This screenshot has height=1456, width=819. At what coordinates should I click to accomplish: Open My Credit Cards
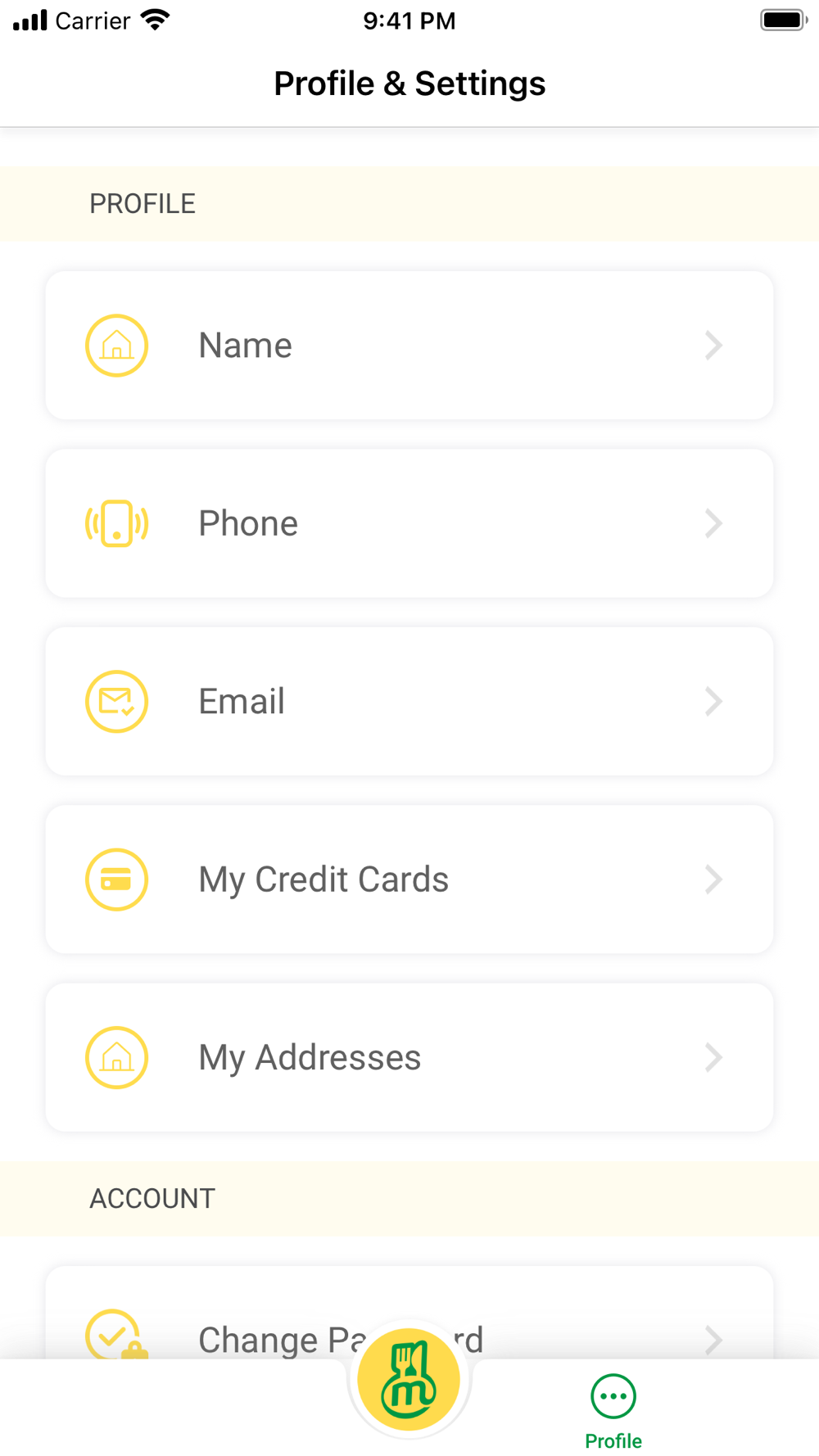coord(409,879)
